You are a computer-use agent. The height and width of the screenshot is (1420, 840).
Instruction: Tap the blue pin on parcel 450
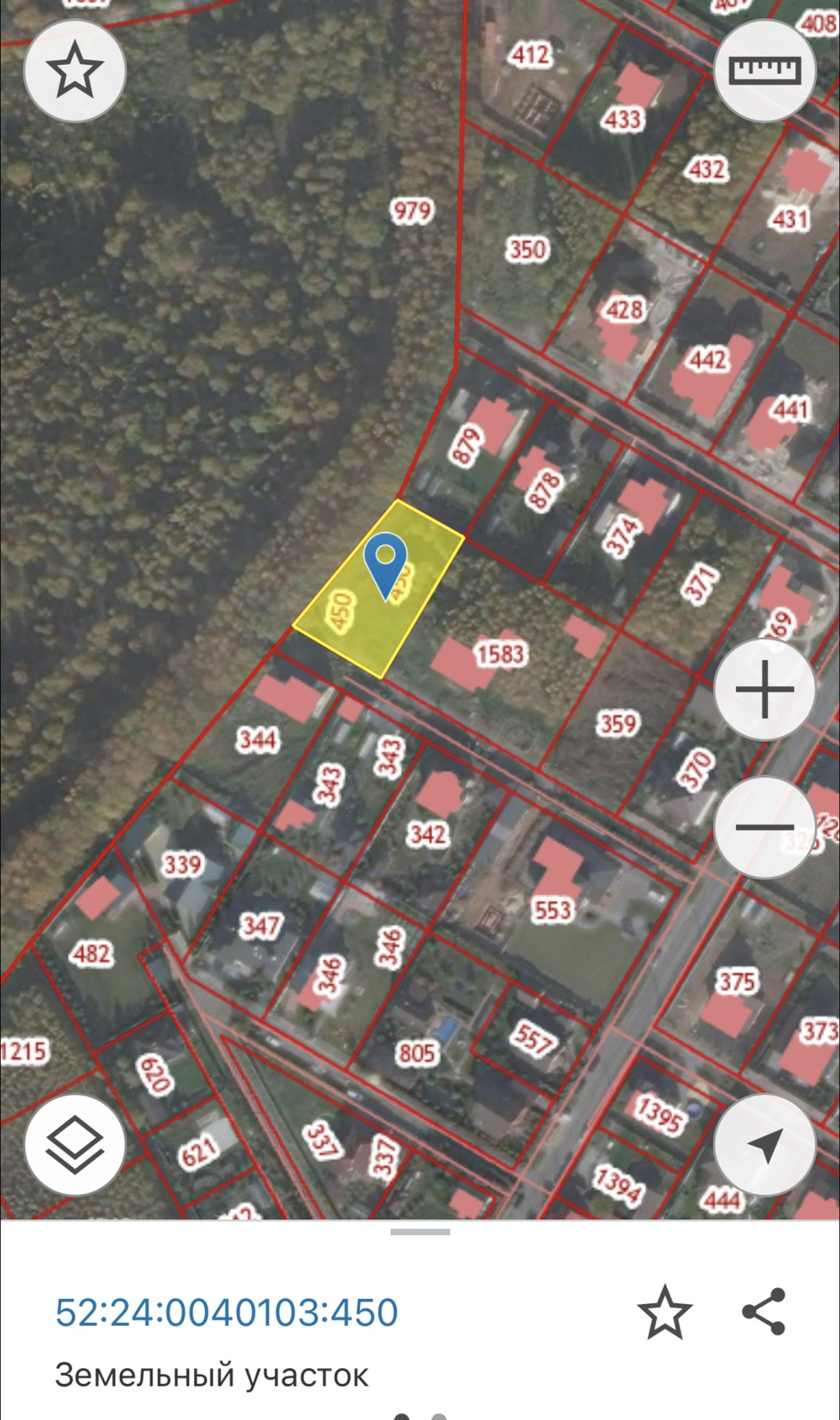coord(385,561)
